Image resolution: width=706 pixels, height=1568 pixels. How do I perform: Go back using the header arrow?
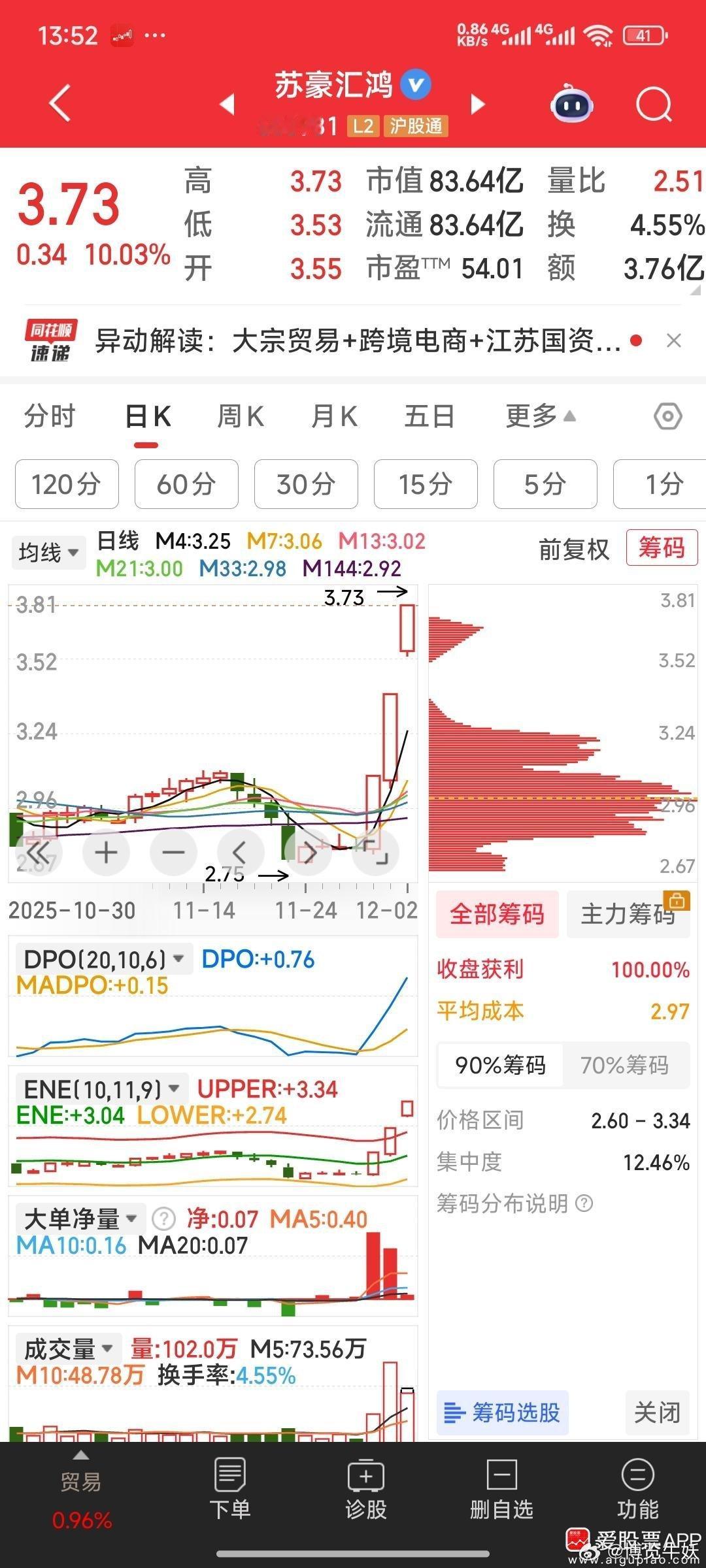point(60,104)
